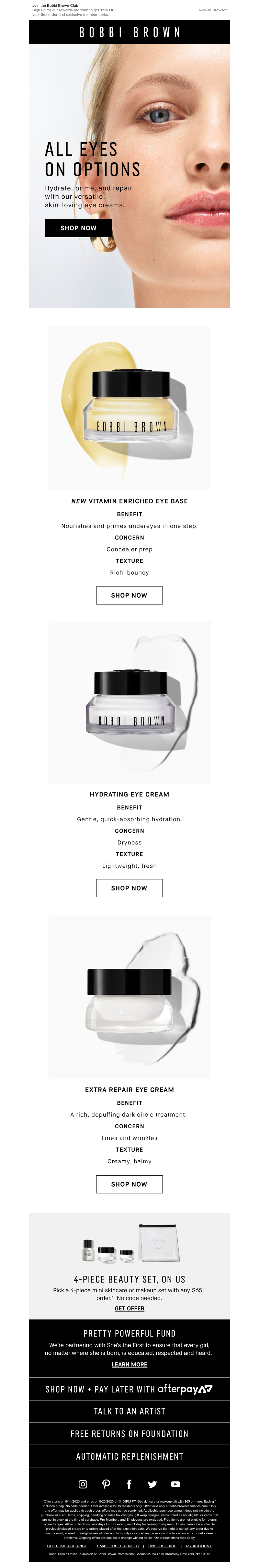Tap the Unsubscribe link
This screenshot has width=259, height=1568.
[162, 1545]
